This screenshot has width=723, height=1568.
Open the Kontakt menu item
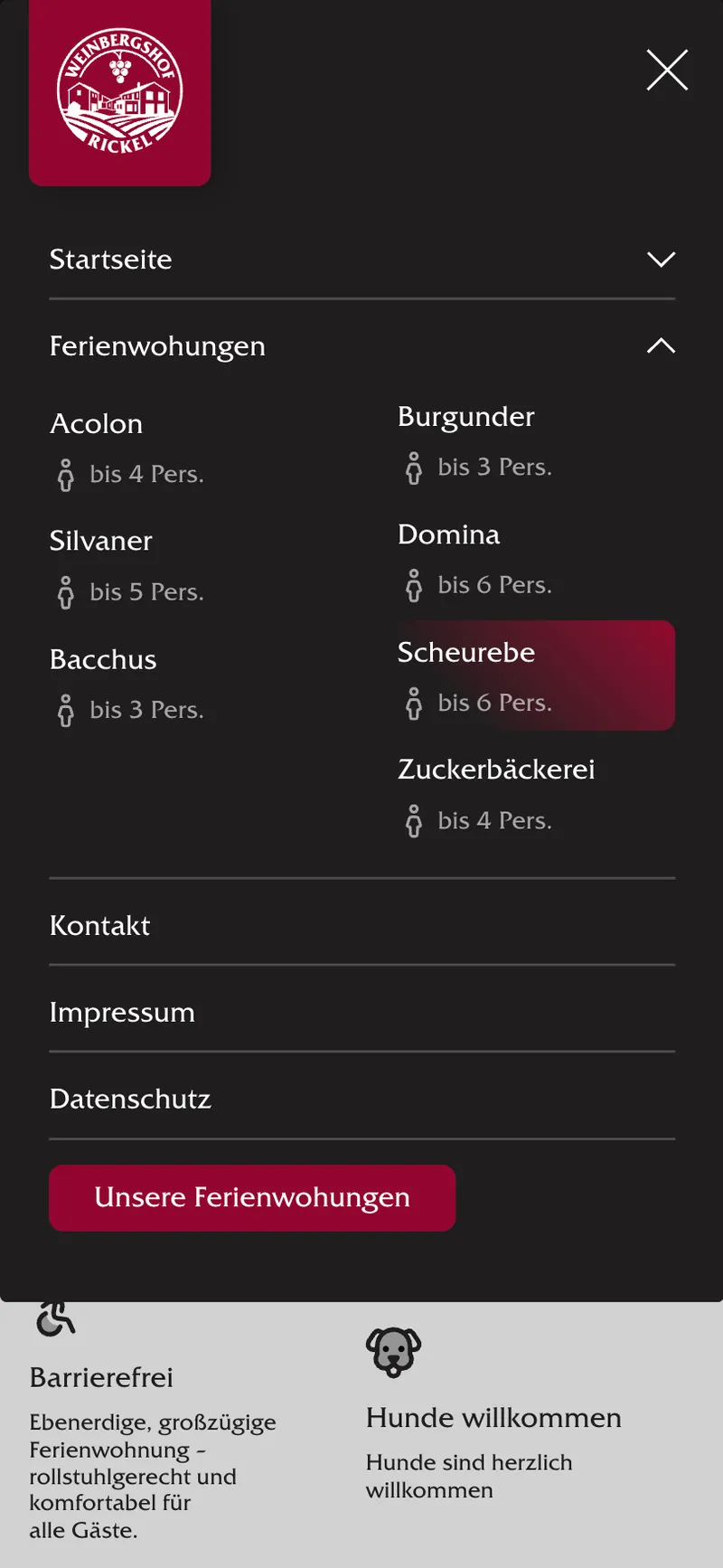click(99, 925)
